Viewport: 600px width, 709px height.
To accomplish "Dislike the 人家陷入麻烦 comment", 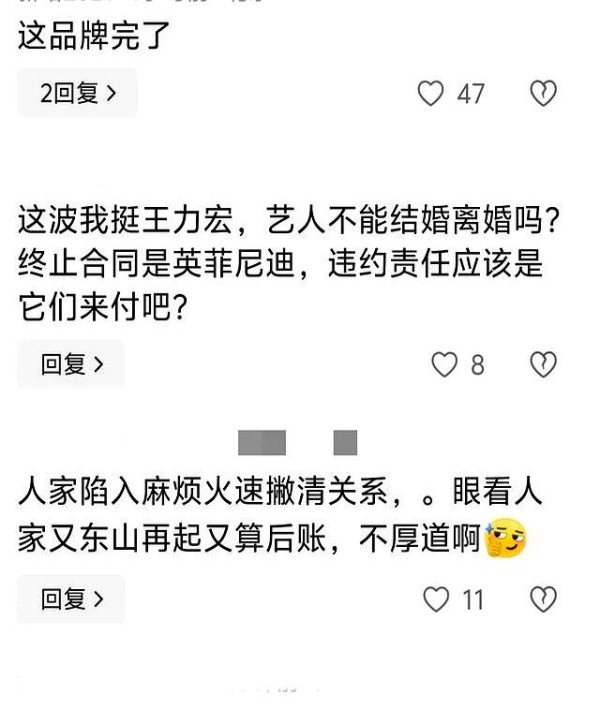I will pos(542,600).
